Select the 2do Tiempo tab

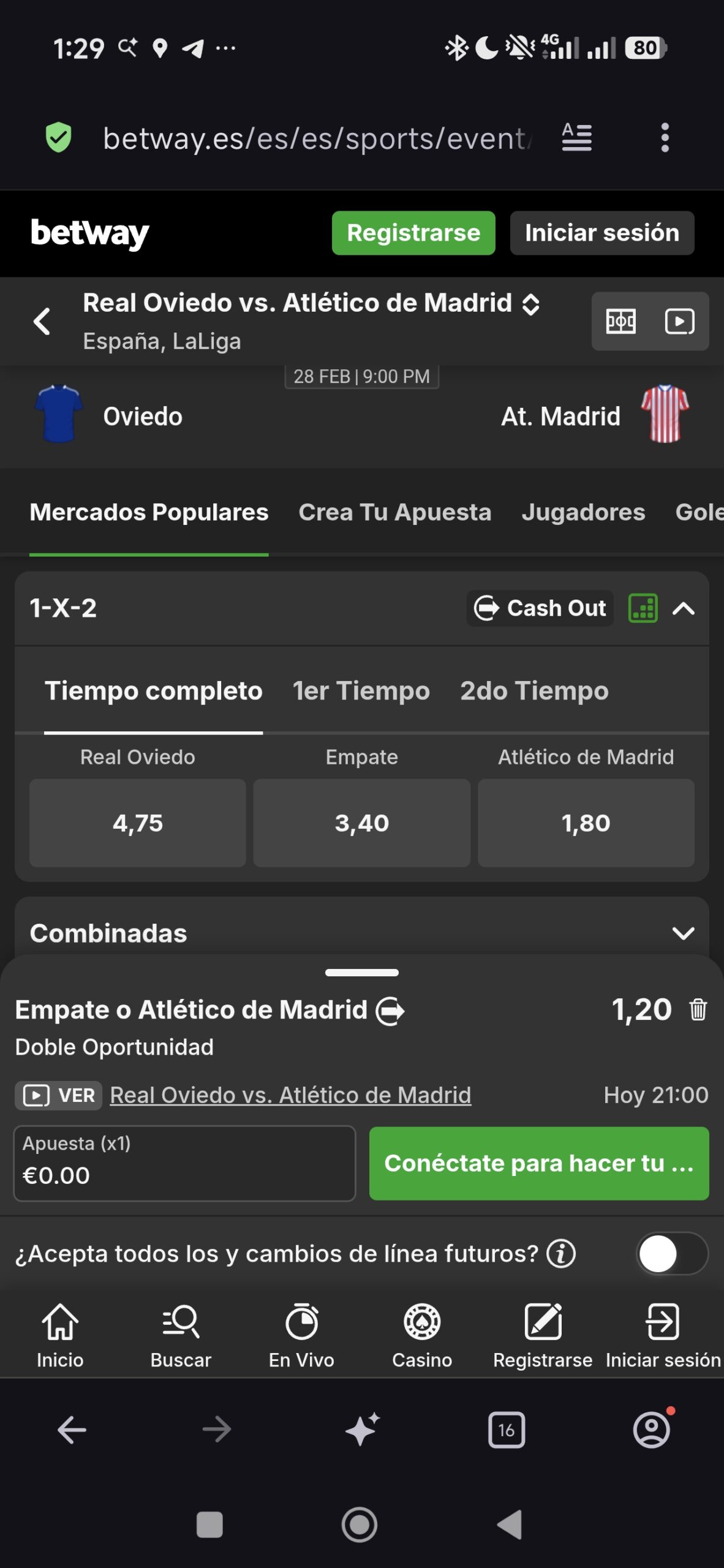[x=534, y=691]
